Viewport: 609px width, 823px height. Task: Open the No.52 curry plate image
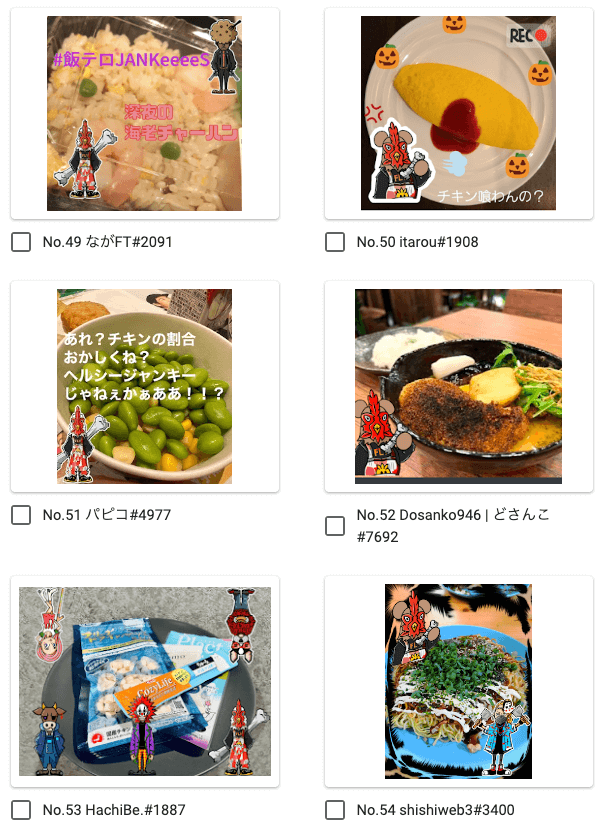coord(458,386)
